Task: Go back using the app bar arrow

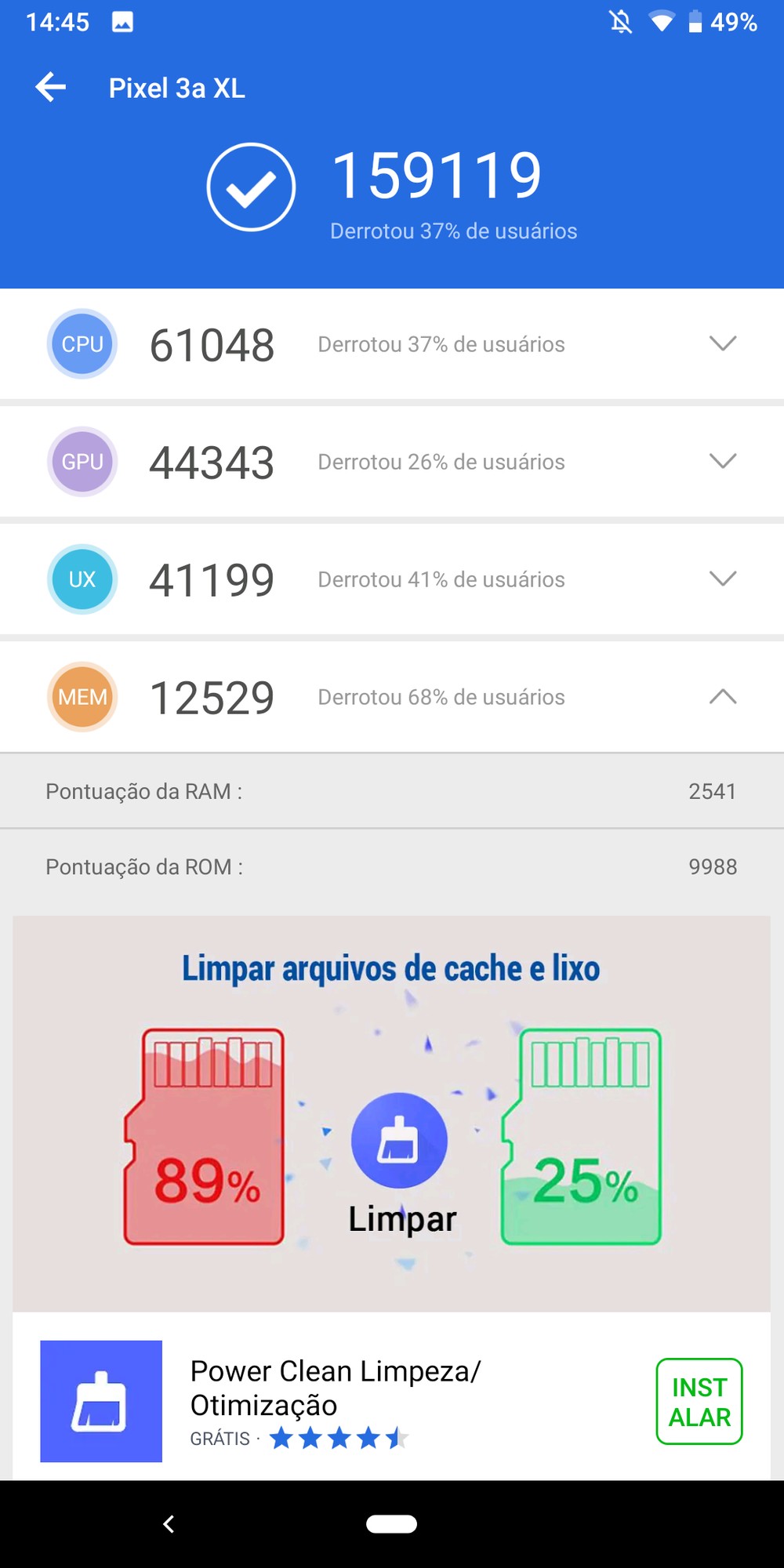Action: point(51,87)
